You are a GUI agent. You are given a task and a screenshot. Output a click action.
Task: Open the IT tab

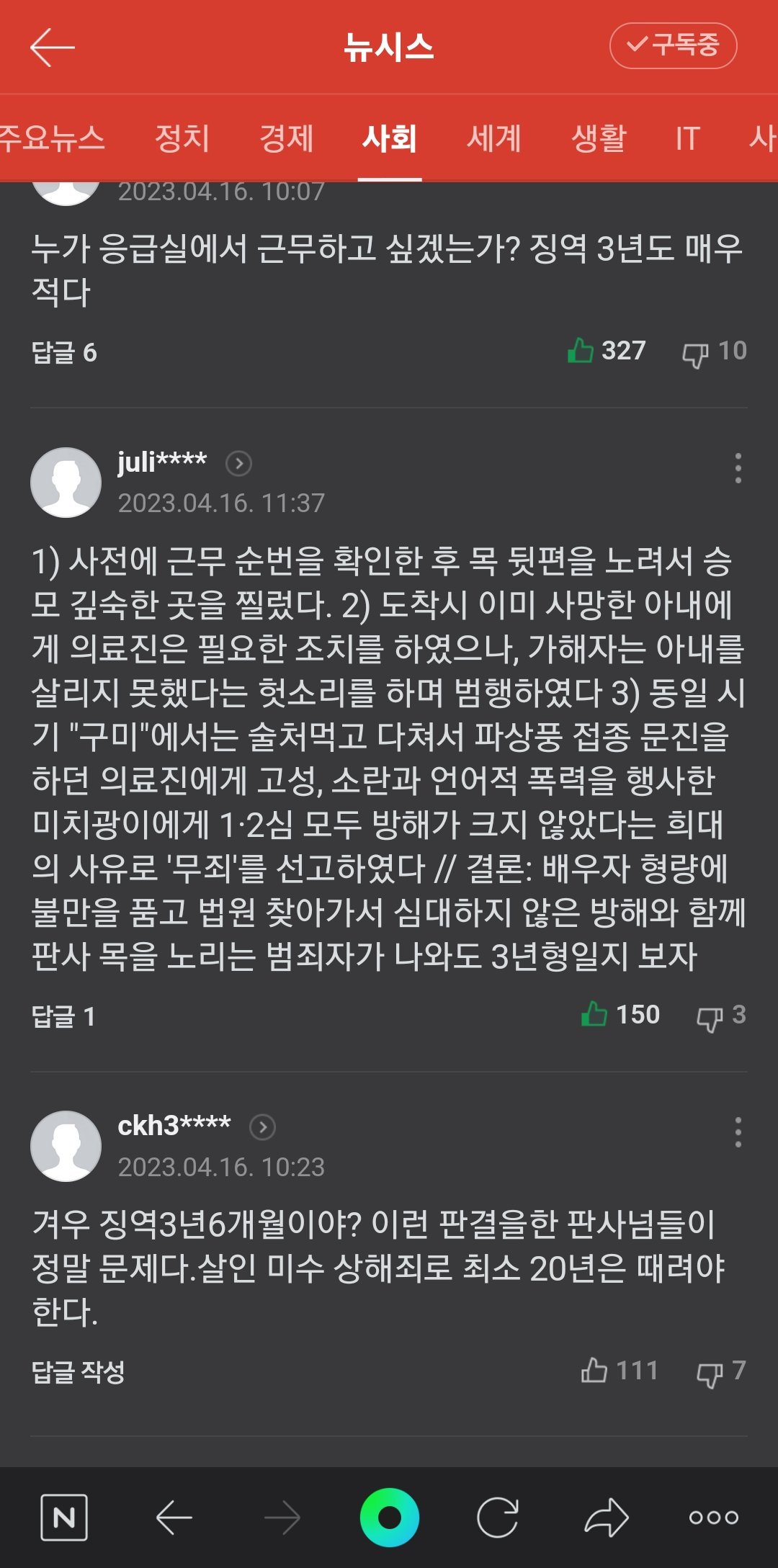click(687, 138)
